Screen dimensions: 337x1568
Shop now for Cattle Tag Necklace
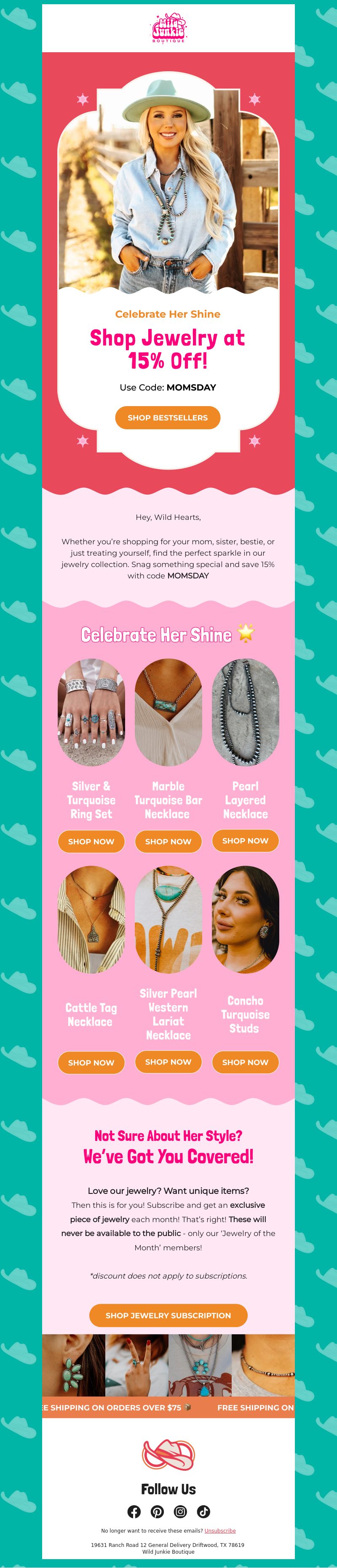[x=91, y=1062]
